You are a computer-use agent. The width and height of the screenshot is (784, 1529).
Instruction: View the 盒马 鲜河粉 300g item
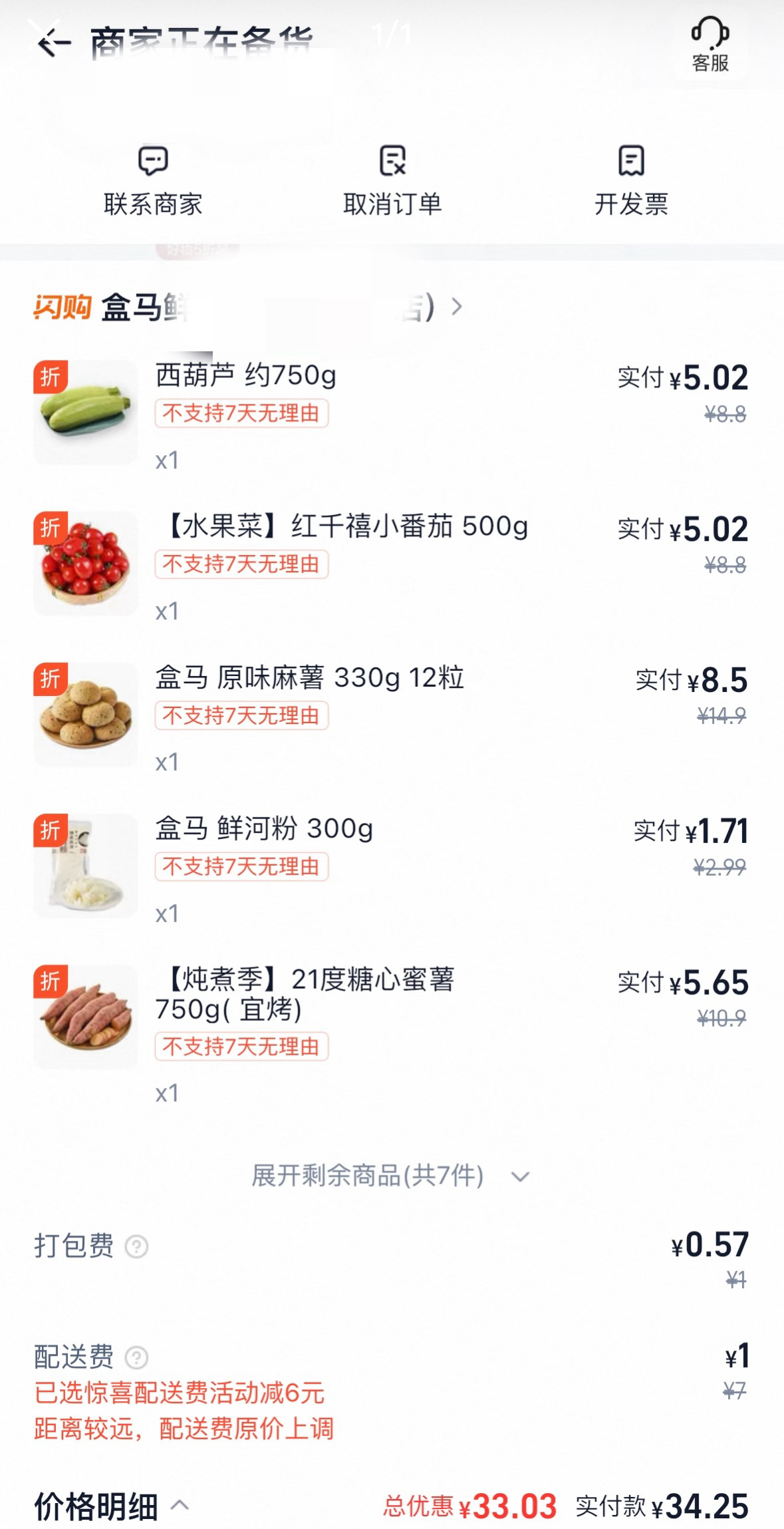coord(265,829)
